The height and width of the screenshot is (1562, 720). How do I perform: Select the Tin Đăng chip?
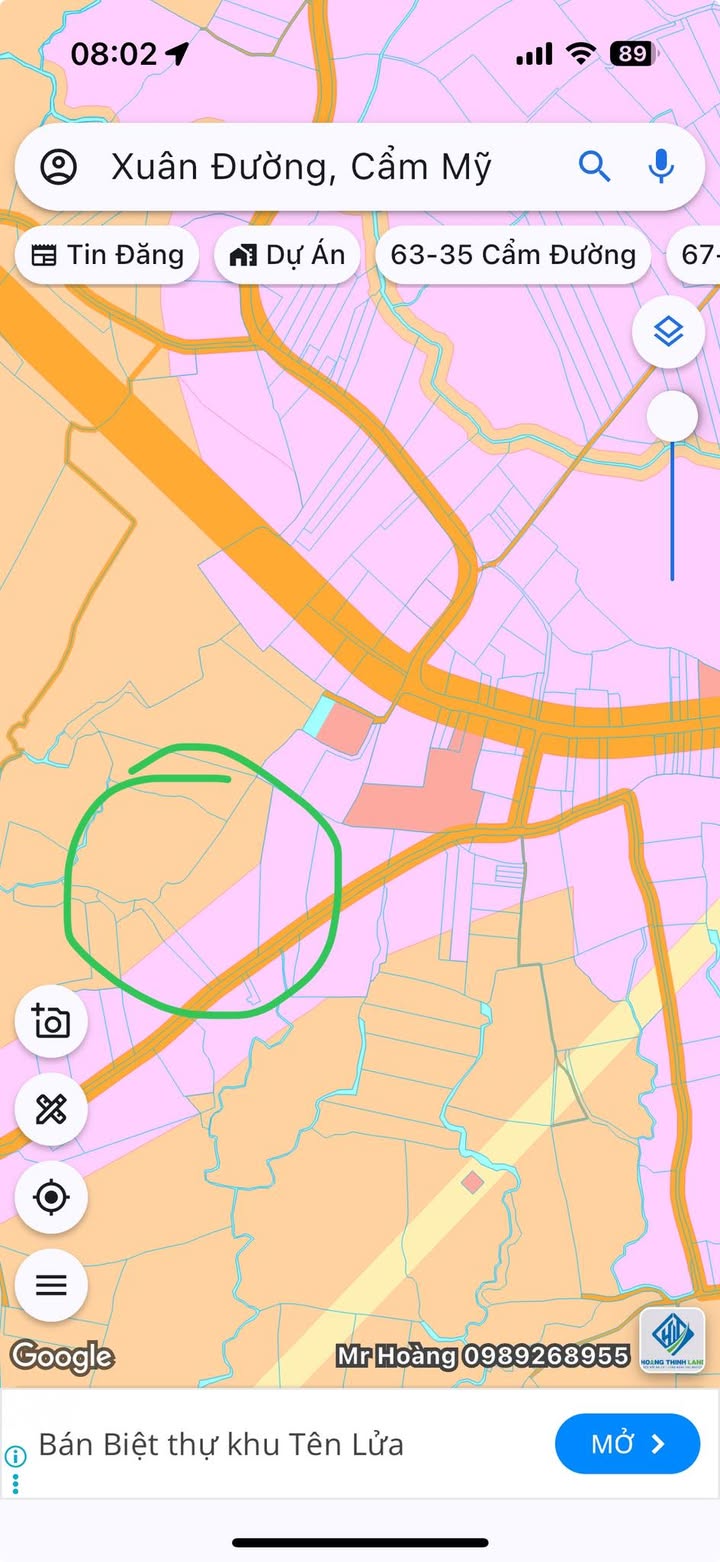click(x=107, y=255)
